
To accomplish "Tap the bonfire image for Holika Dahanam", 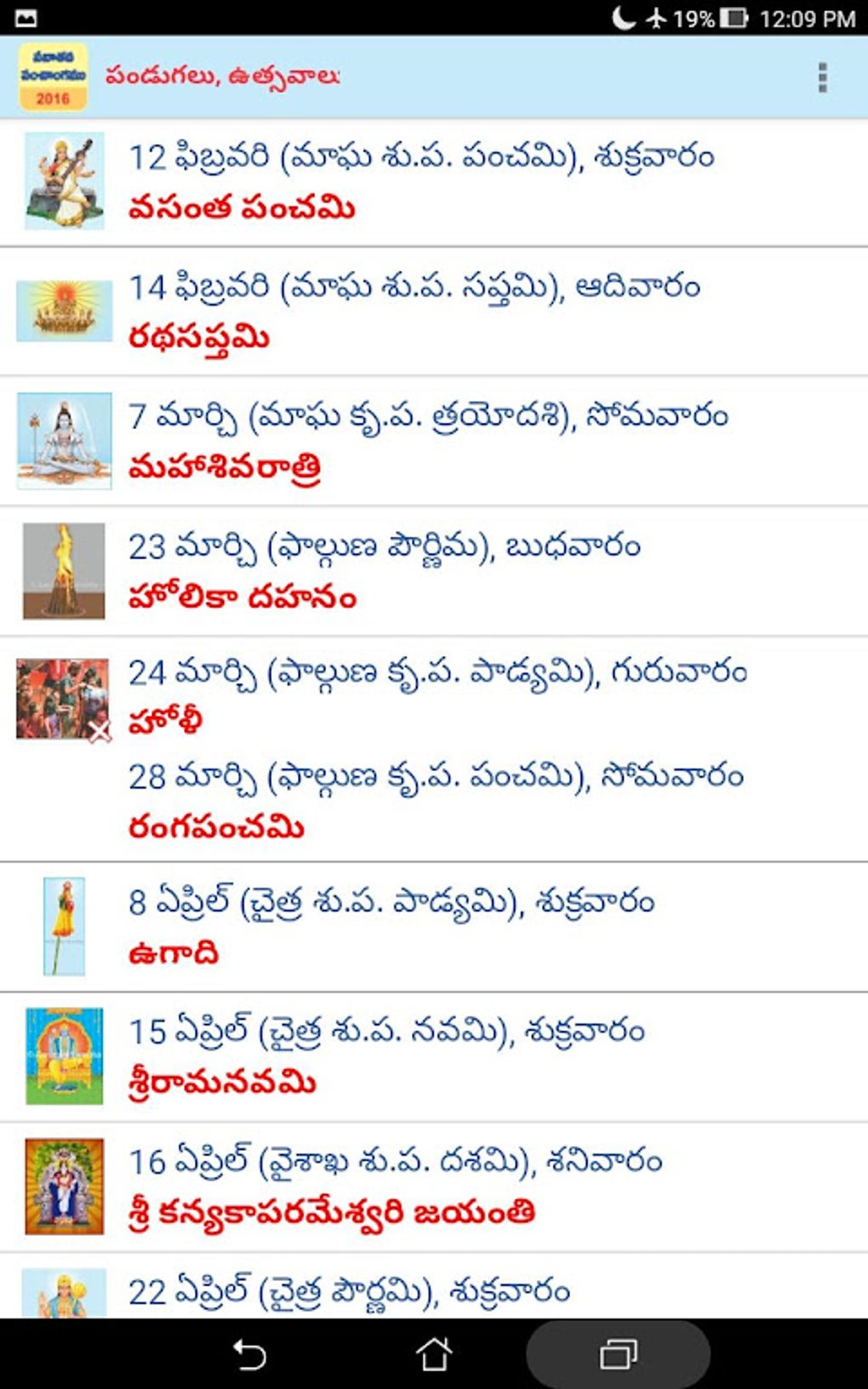I will 64,571.
